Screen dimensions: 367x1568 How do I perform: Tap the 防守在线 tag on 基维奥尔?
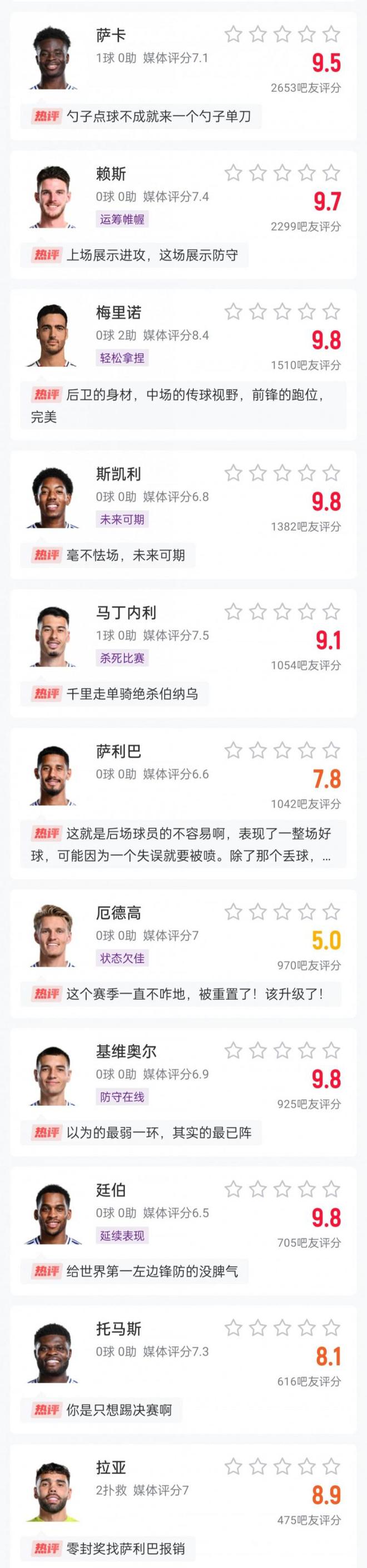point(122,1097)
